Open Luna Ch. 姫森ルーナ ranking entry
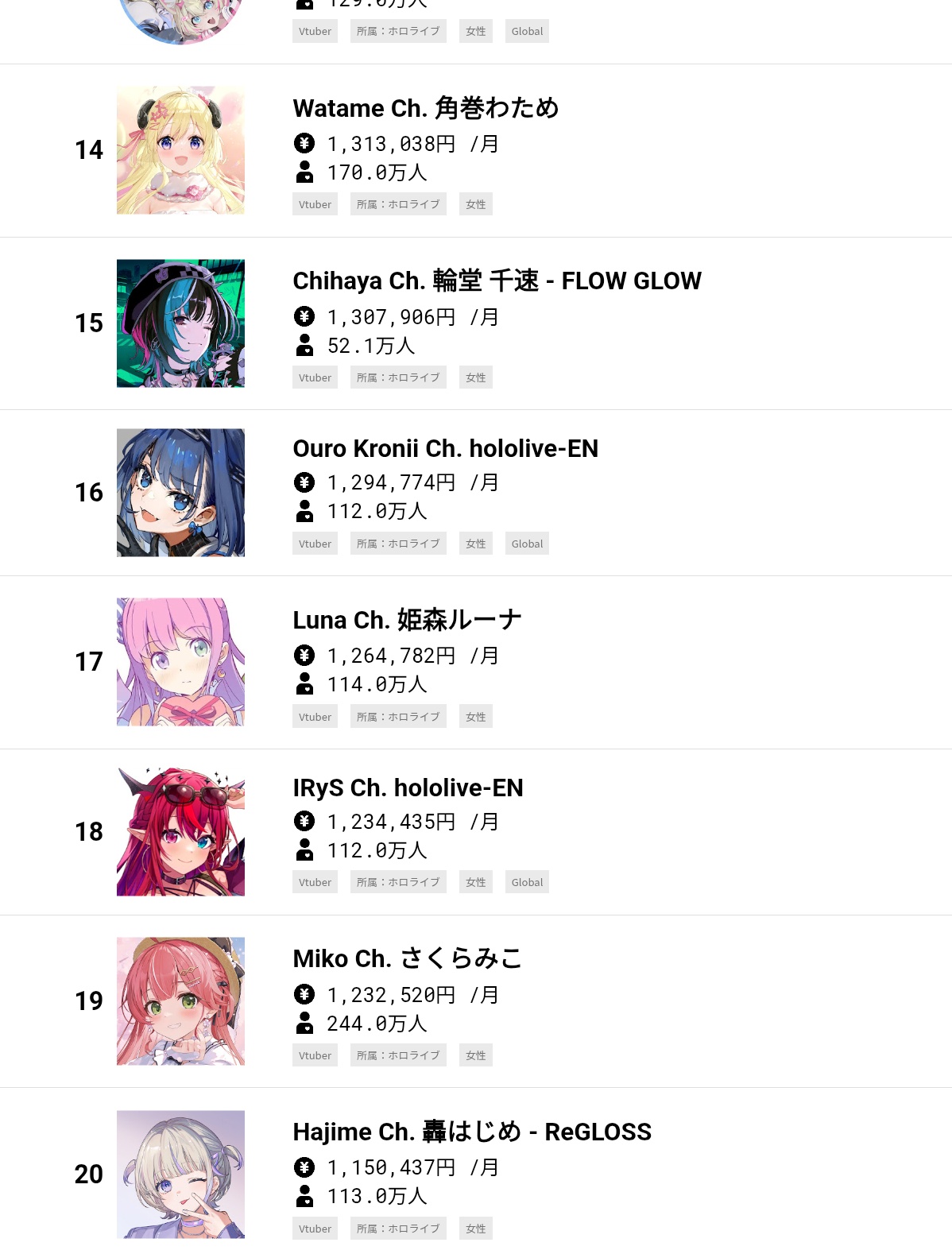The image size is (952, 1254). (x=407, y=620)
